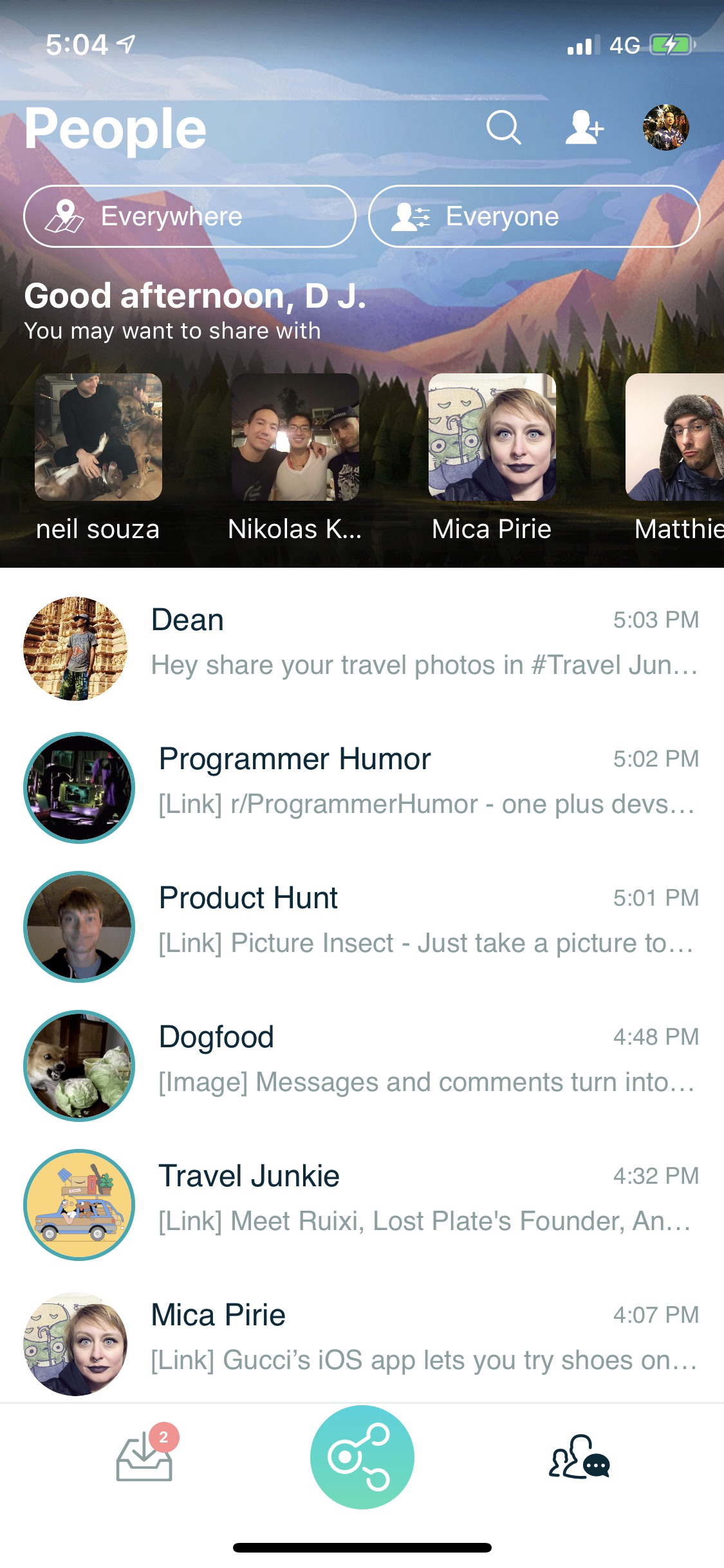Open the Everyone people filter

(x=534, y=216)
